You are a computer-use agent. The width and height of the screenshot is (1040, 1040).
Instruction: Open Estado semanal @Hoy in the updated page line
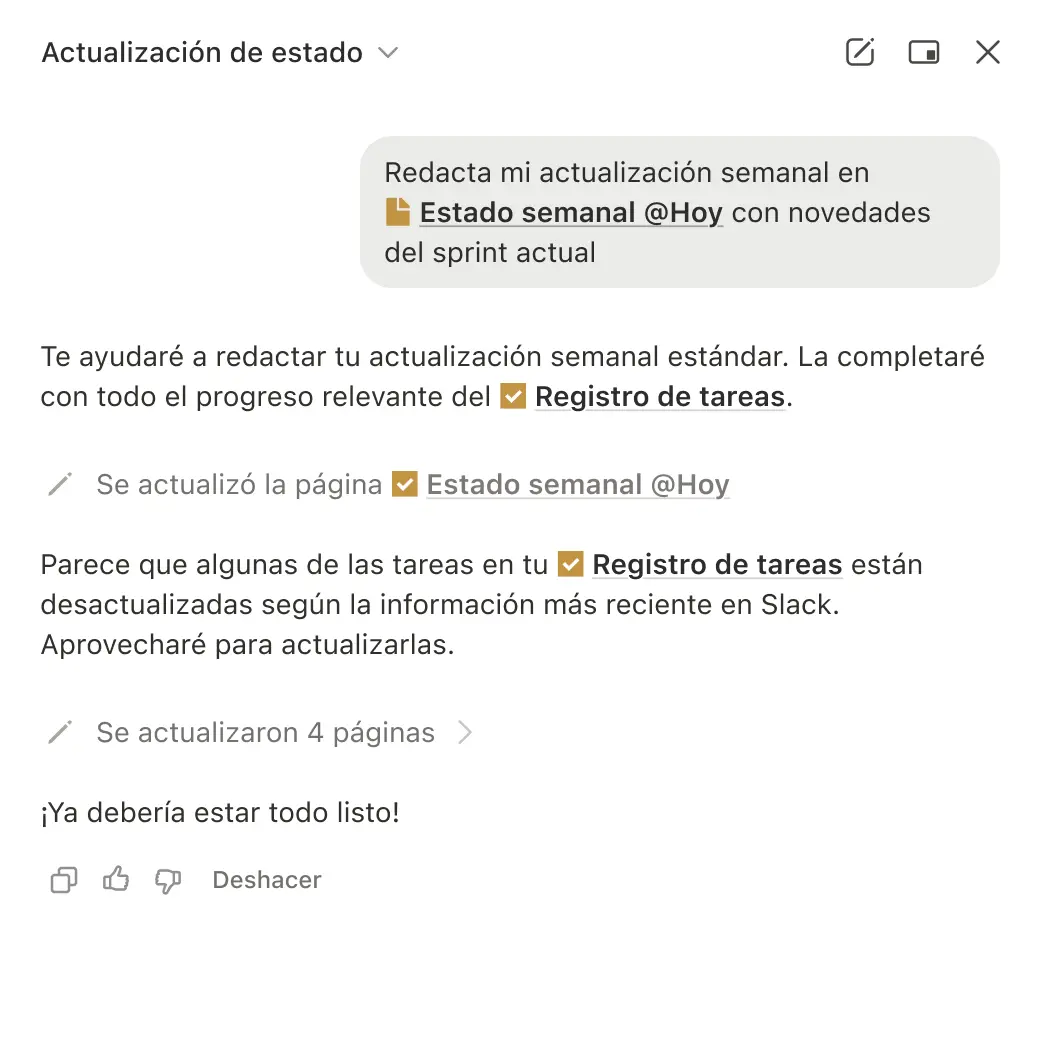(x=577, y=485)
